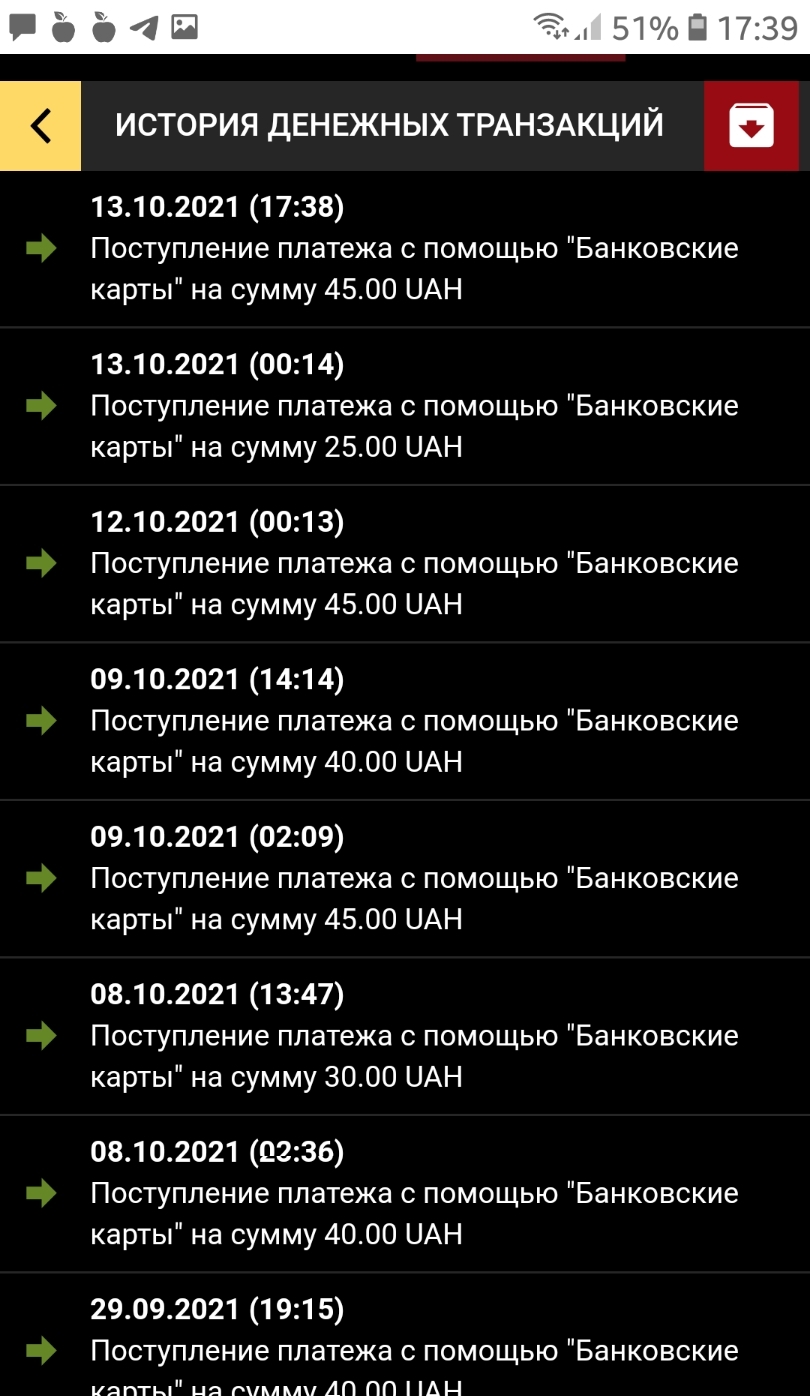
Task: Select the green arrow for the 12.10.2021 transaction
Action: pyautogui.click(x=40, y=563)
